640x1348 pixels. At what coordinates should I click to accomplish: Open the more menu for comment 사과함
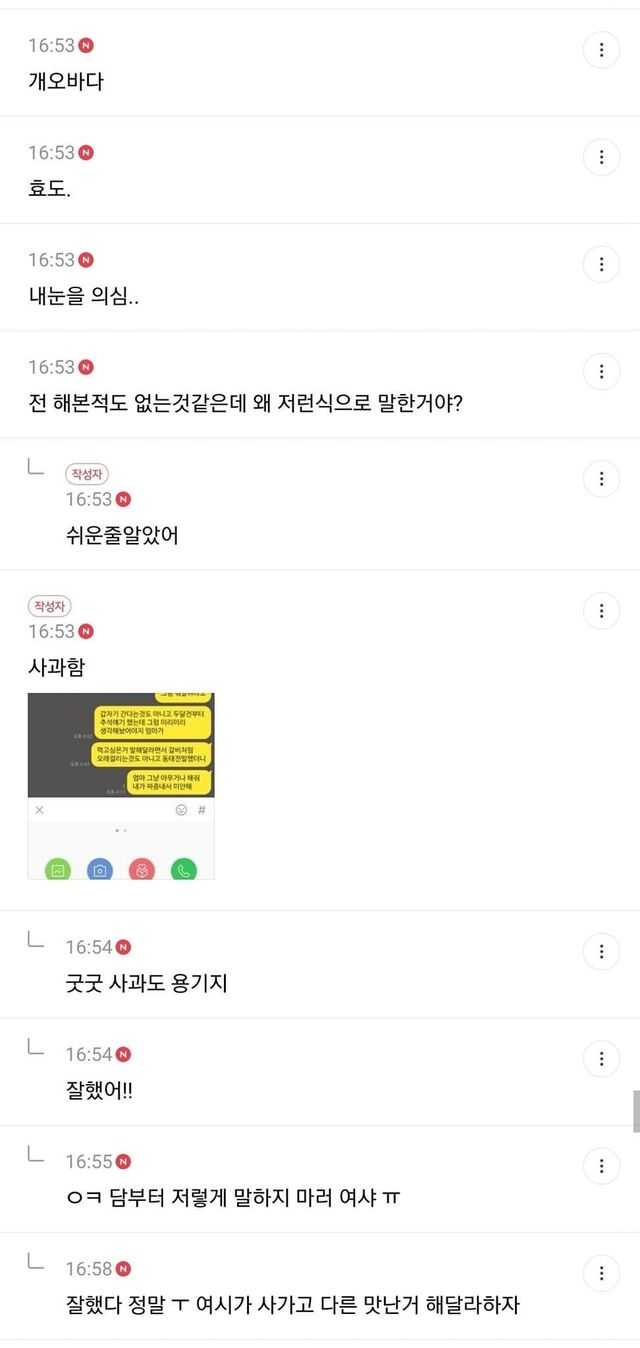(x=601, y=611)
